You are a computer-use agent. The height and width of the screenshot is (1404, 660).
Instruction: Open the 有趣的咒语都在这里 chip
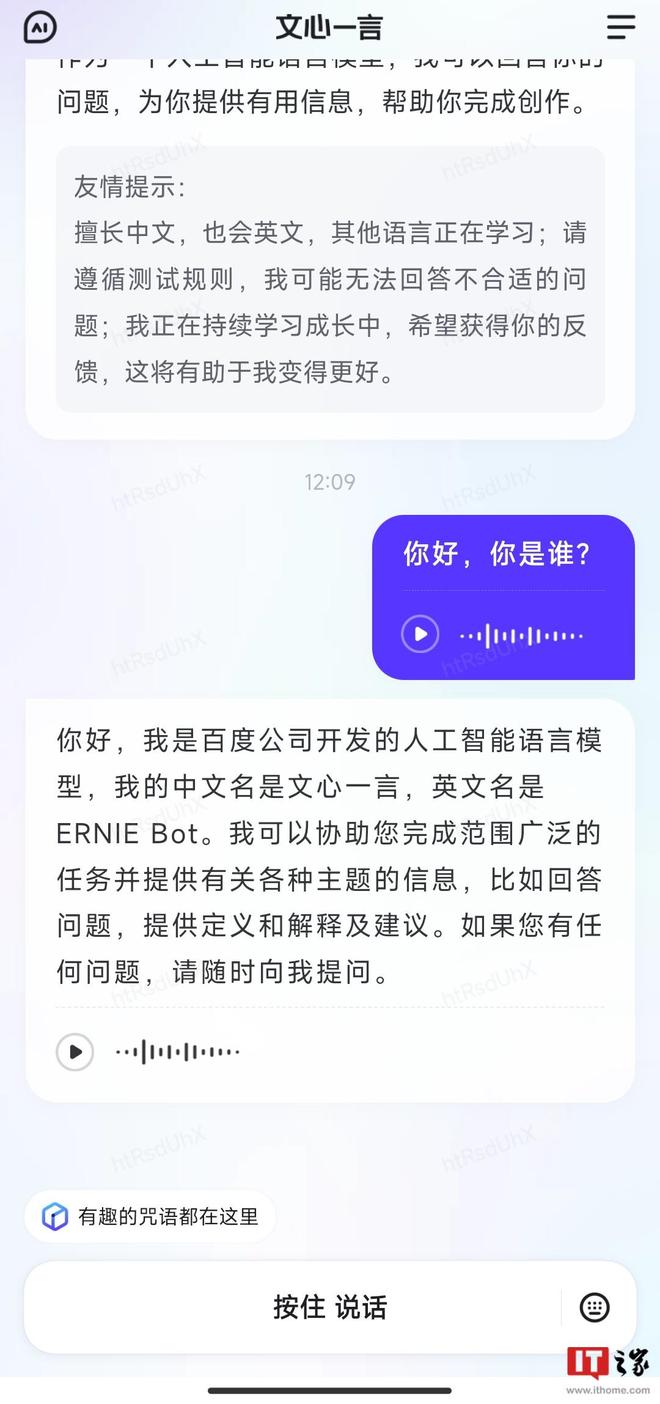pos(150,1216)
